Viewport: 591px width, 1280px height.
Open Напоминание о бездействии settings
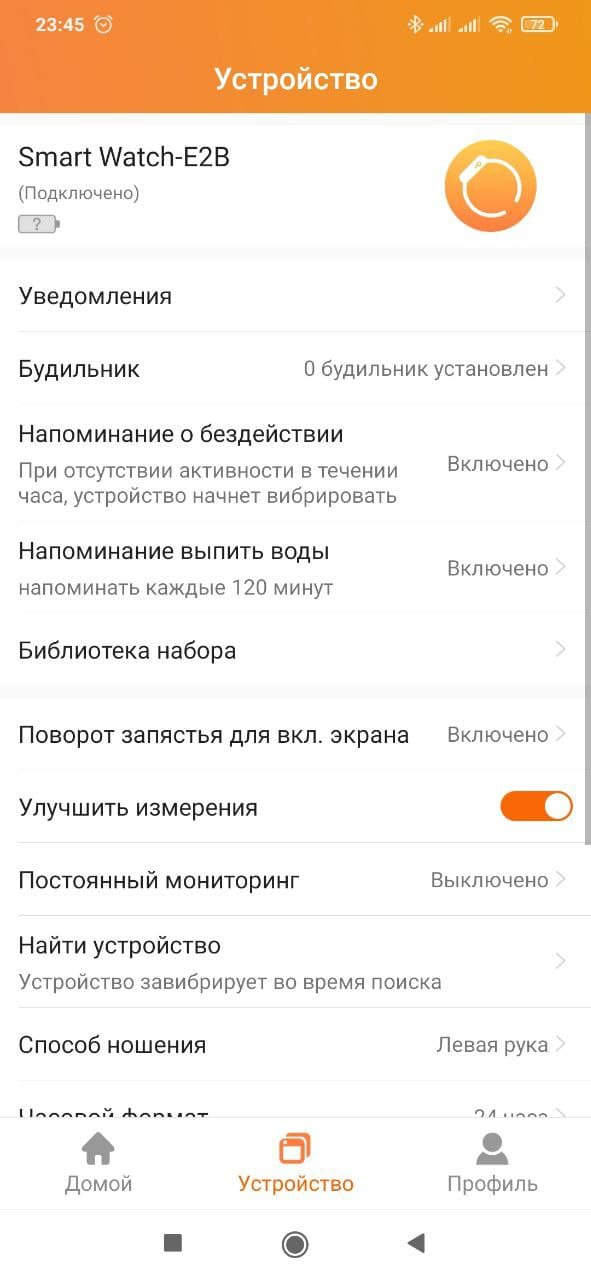(x=295, y=464)
